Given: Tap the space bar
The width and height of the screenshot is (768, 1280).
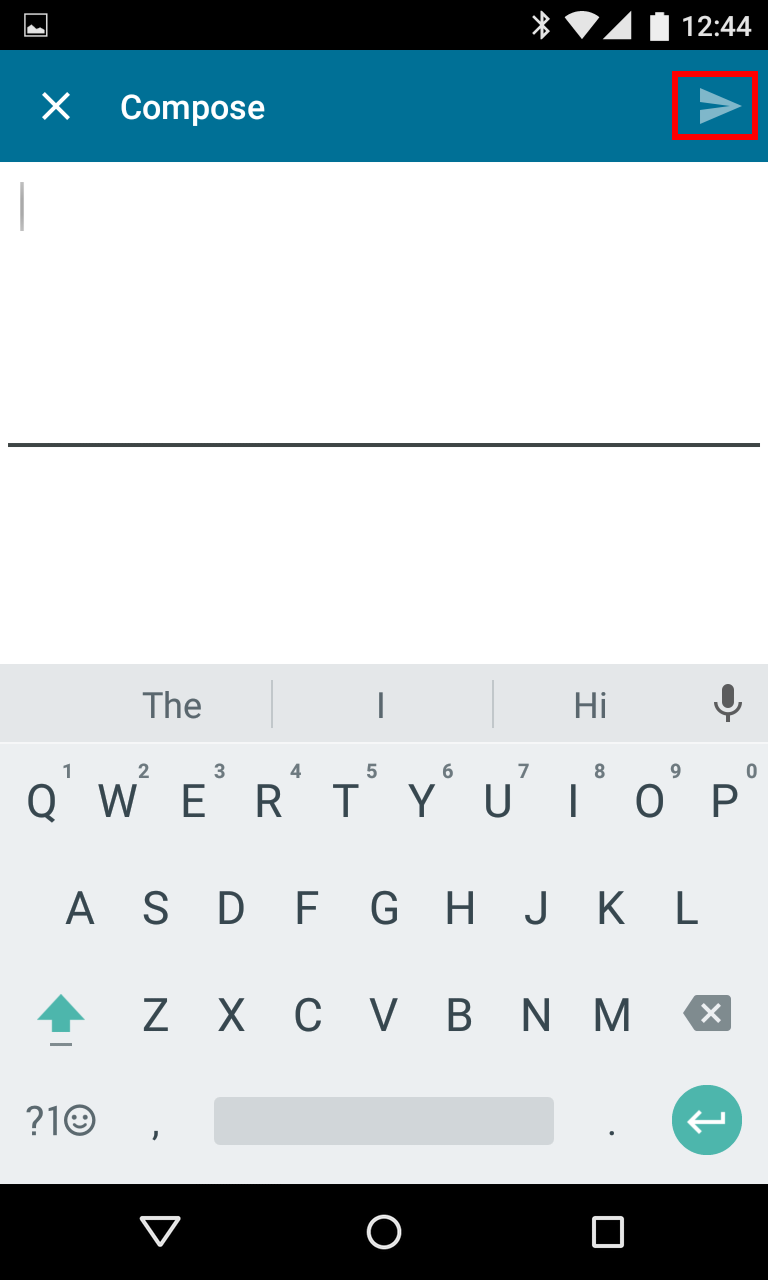Looking at the screenshot, I should tap(384, 1121).
